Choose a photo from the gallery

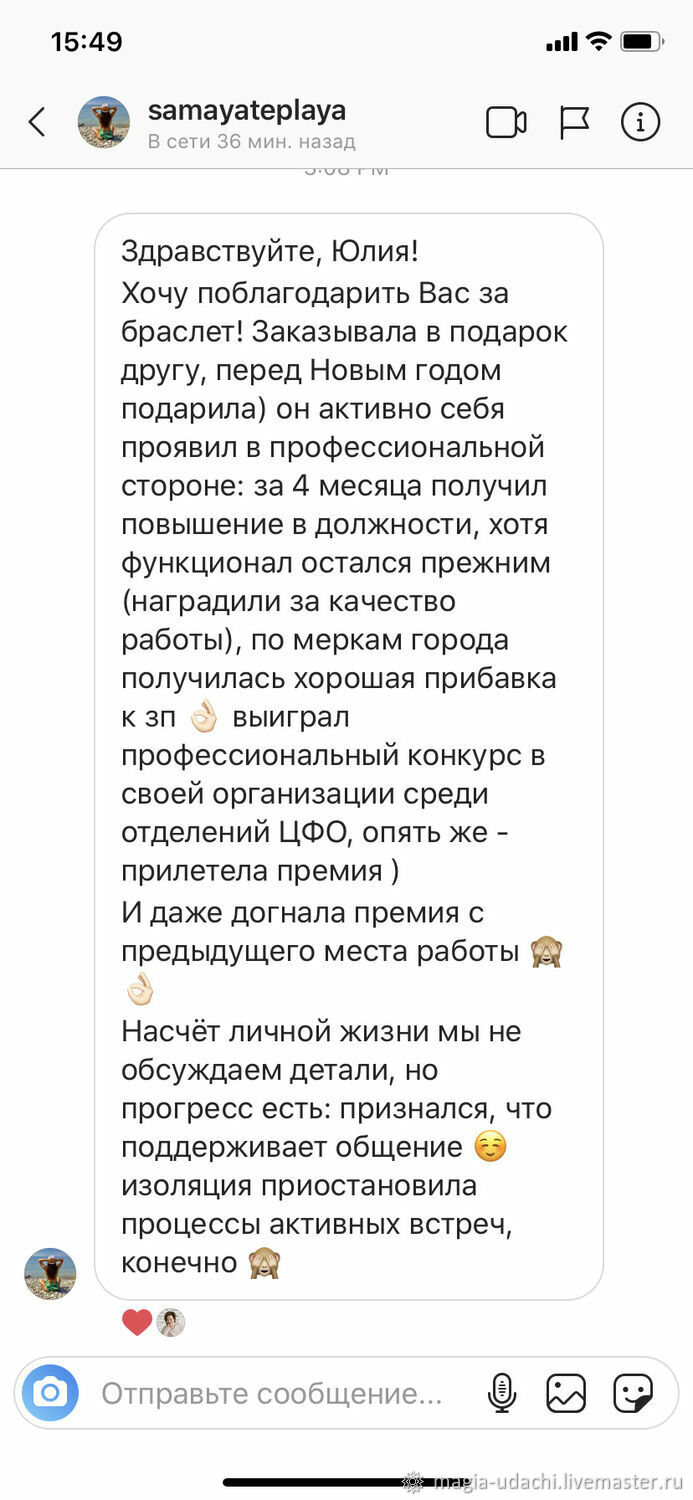point(565,1393)
